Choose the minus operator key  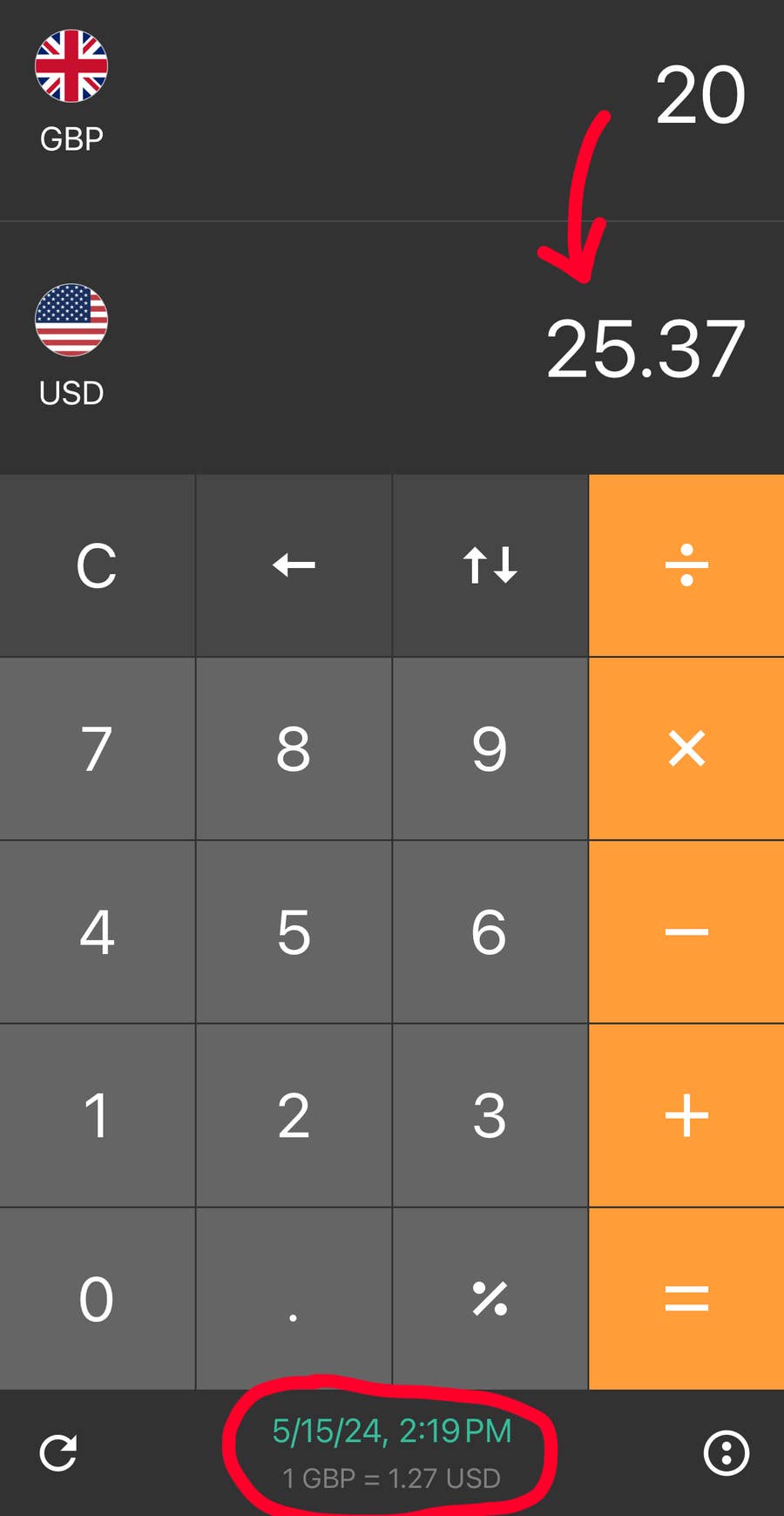pyautogui.click(x=686, y=932)
